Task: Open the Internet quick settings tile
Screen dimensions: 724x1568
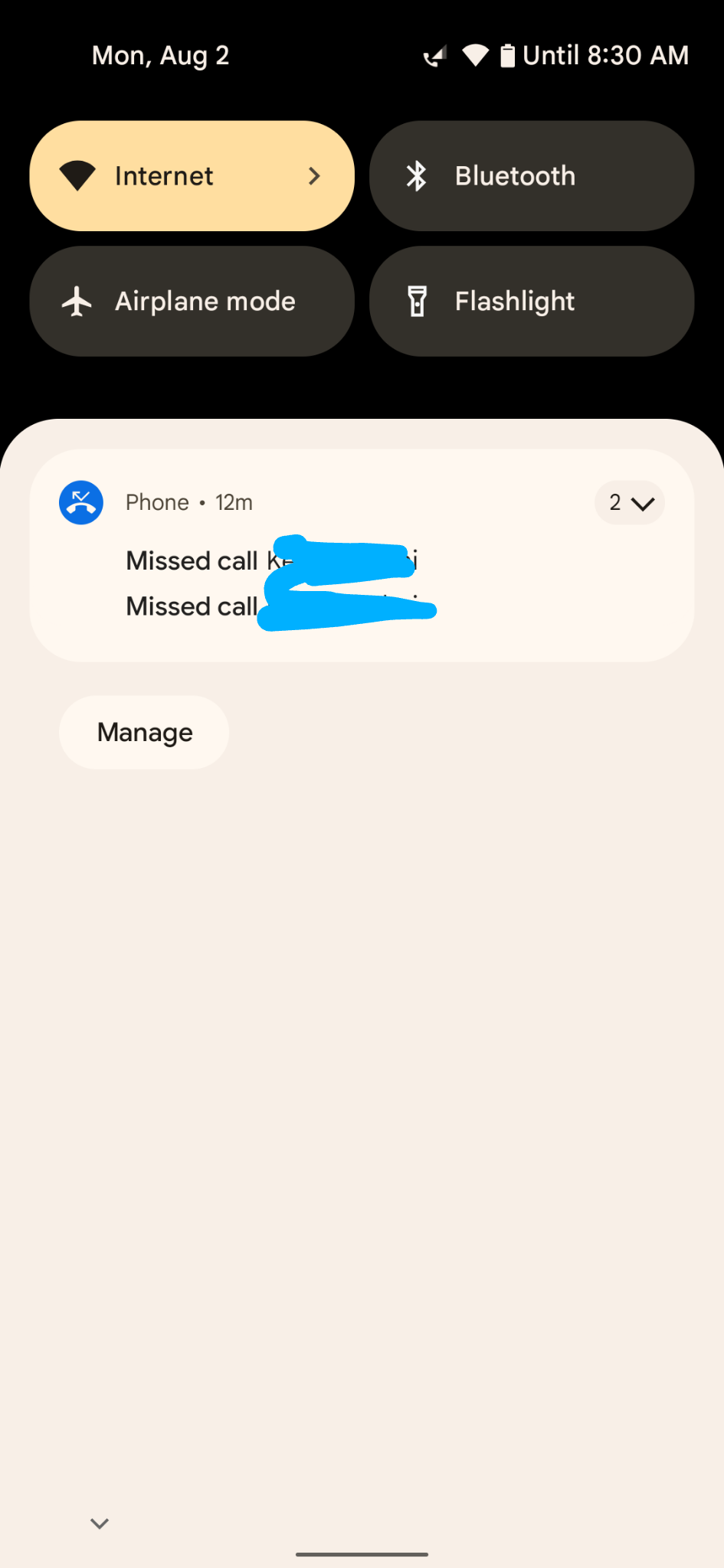Action: pyautogui.click(x=192, y=176)
